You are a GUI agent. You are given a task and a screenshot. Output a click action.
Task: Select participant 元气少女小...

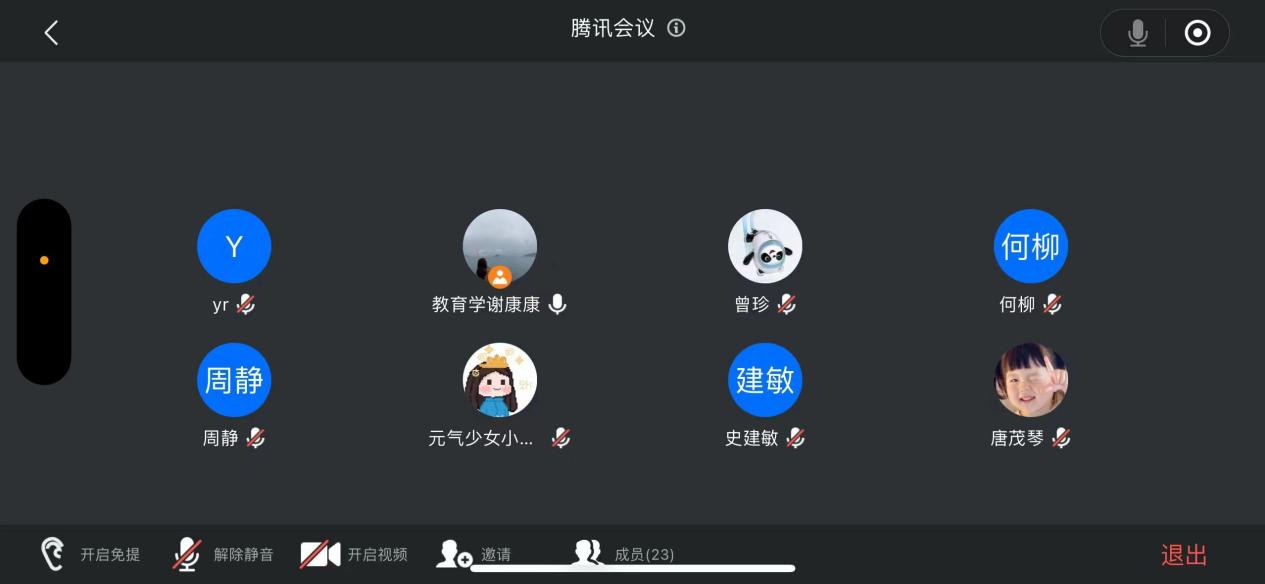(500, 380)
